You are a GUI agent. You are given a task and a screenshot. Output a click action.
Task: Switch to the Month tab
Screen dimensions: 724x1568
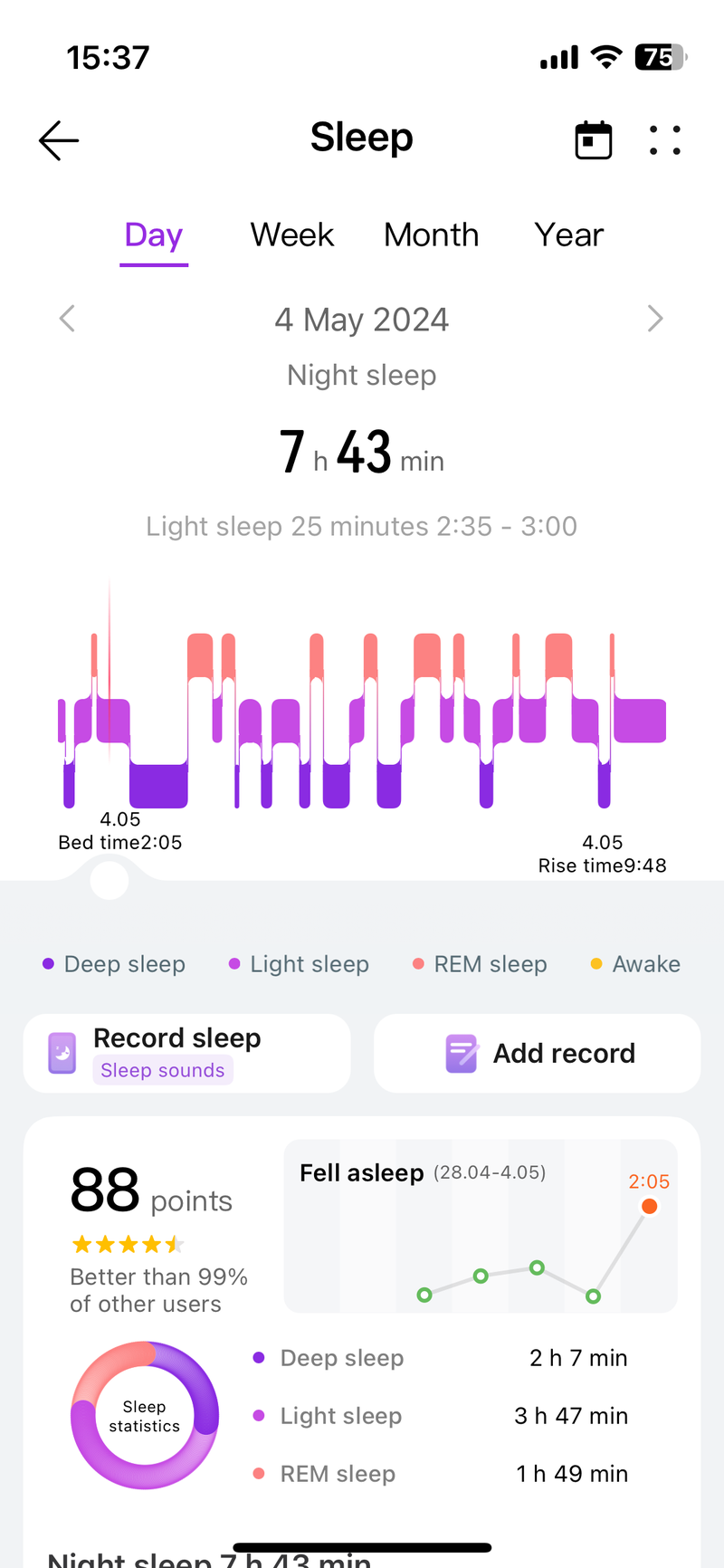pos(431,235)
